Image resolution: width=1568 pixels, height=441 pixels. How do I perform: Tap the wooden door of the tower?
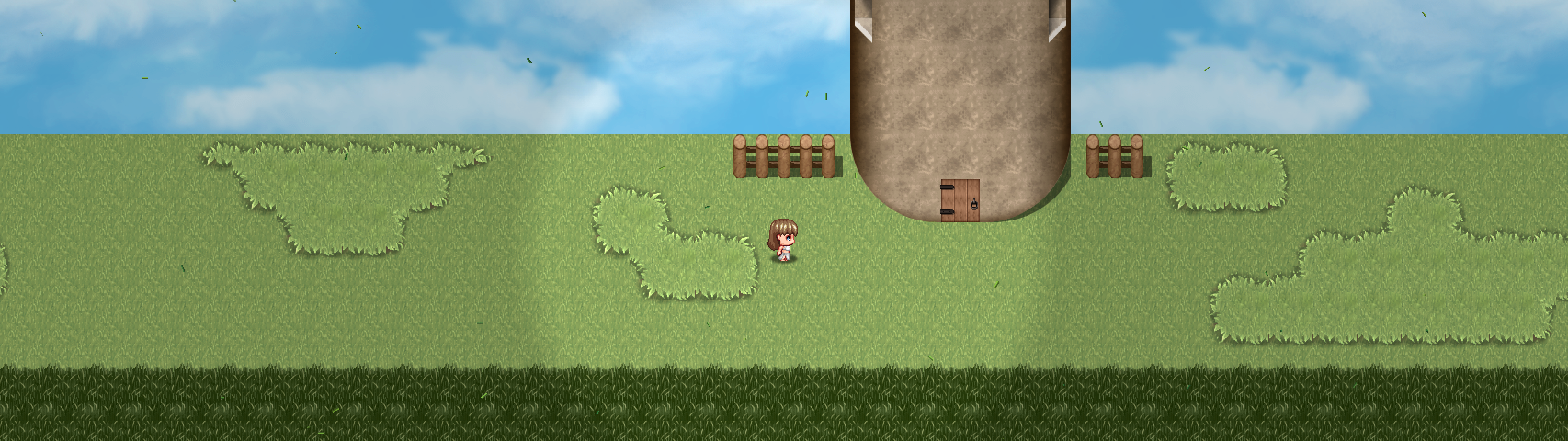click(x=960, y=200)
